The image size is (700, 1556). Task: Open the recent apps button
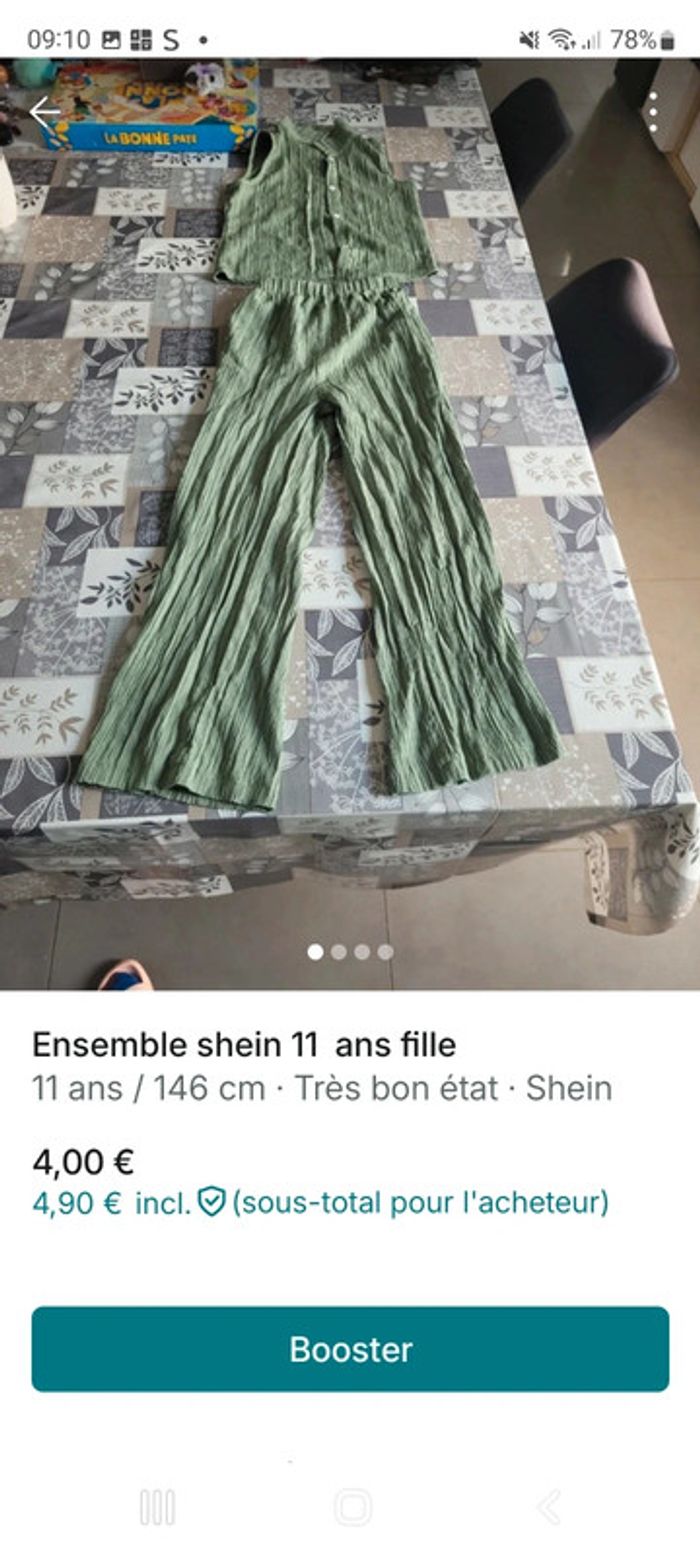pos(157,1506)
